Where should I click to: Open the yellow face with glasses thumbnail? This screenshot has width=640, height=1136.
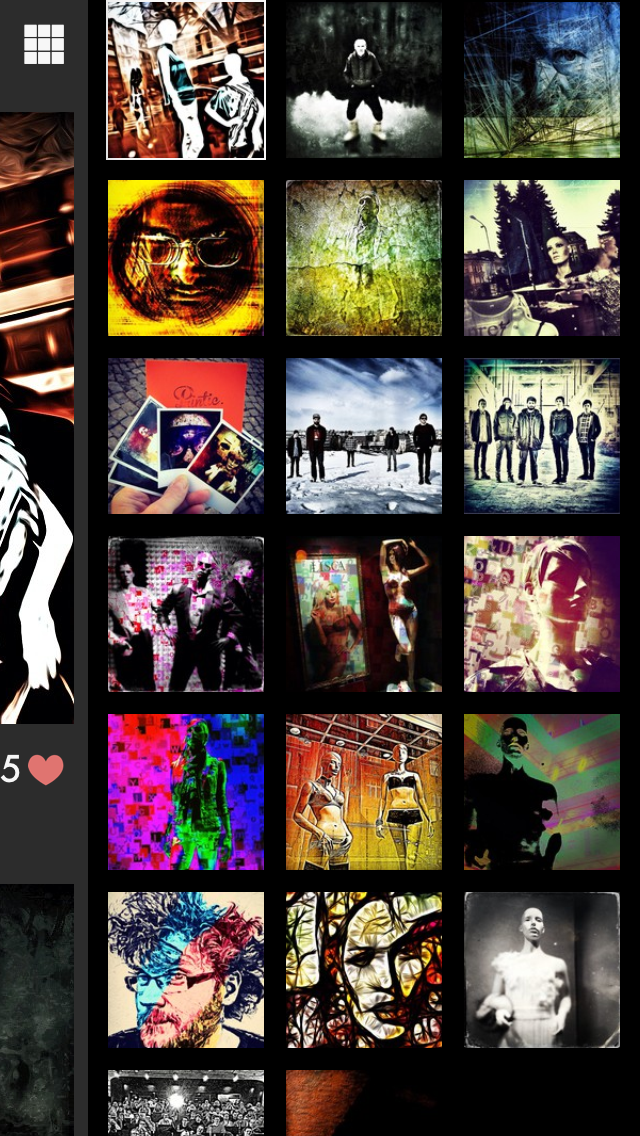tap(186, 258)
